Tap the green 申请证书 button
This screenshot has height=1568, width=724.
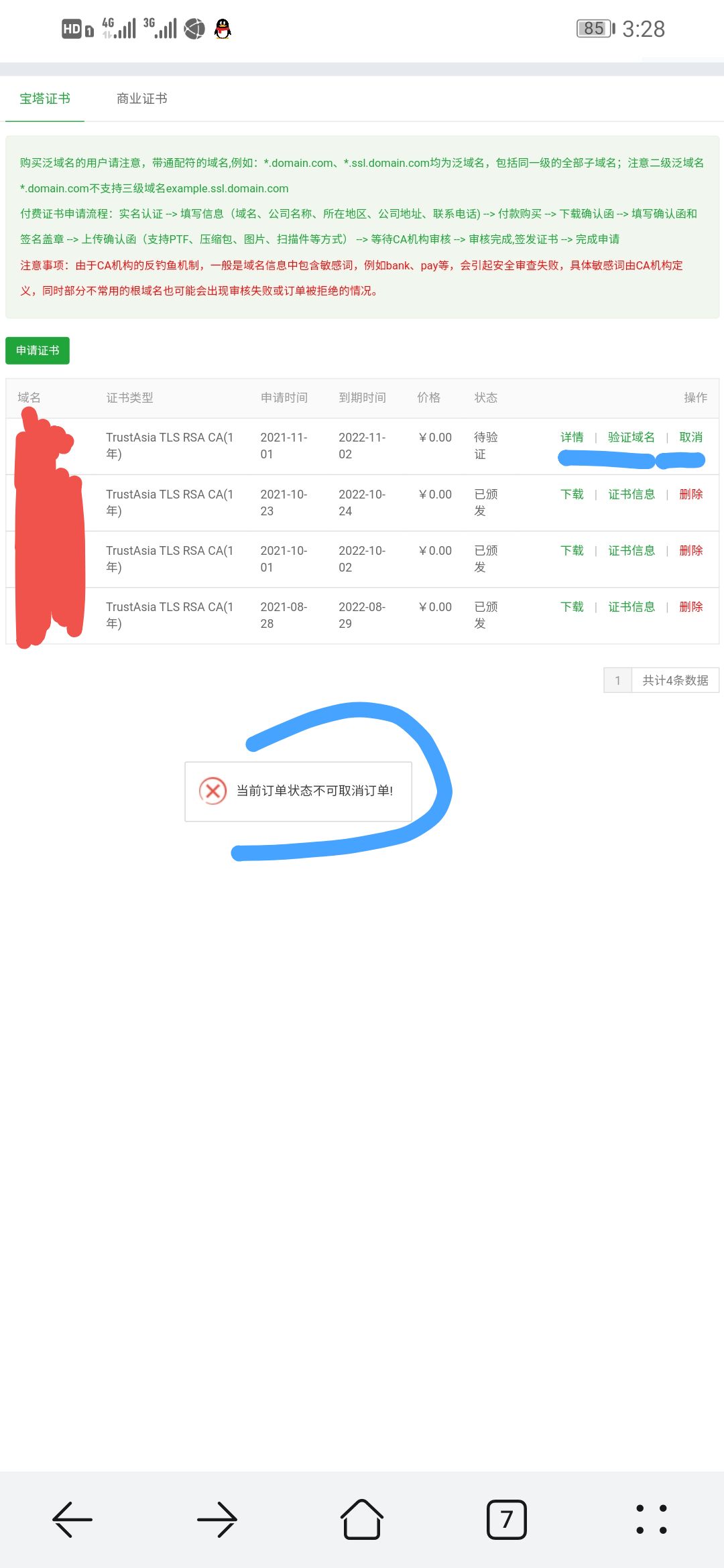coord(38,350)
